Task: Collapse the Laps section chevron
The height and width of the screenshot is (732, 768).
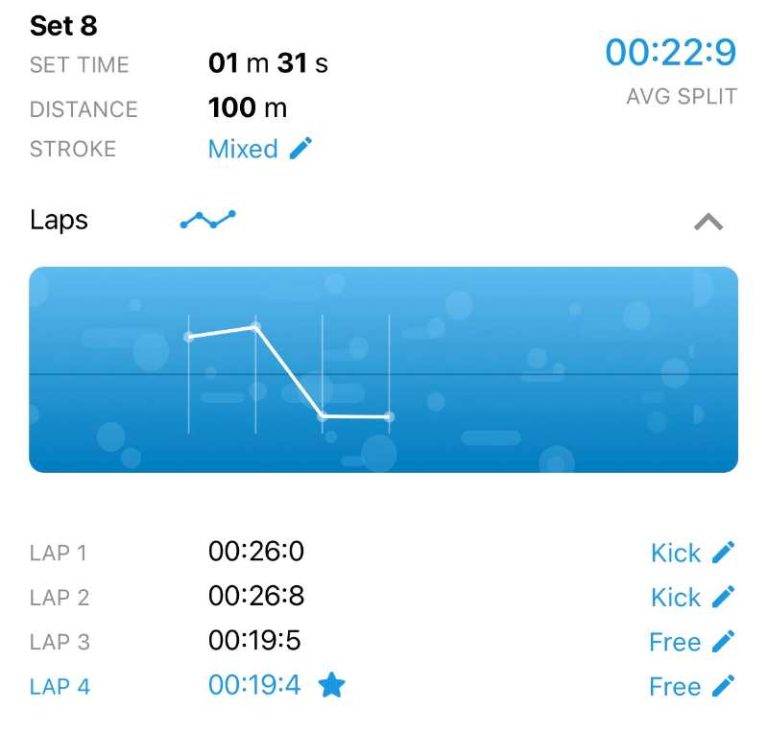Action: point(708,222)
